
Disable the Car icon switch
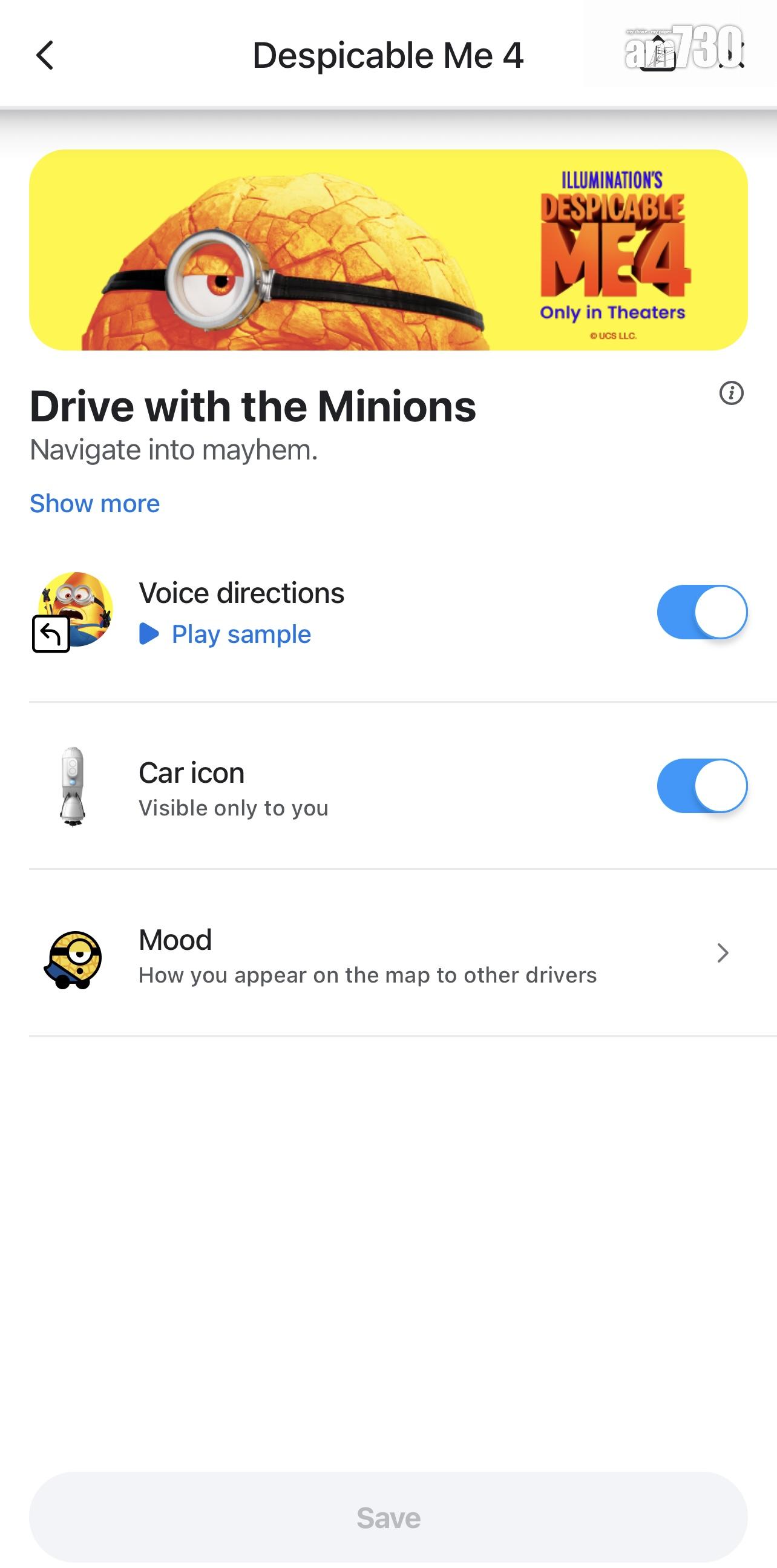701,786
